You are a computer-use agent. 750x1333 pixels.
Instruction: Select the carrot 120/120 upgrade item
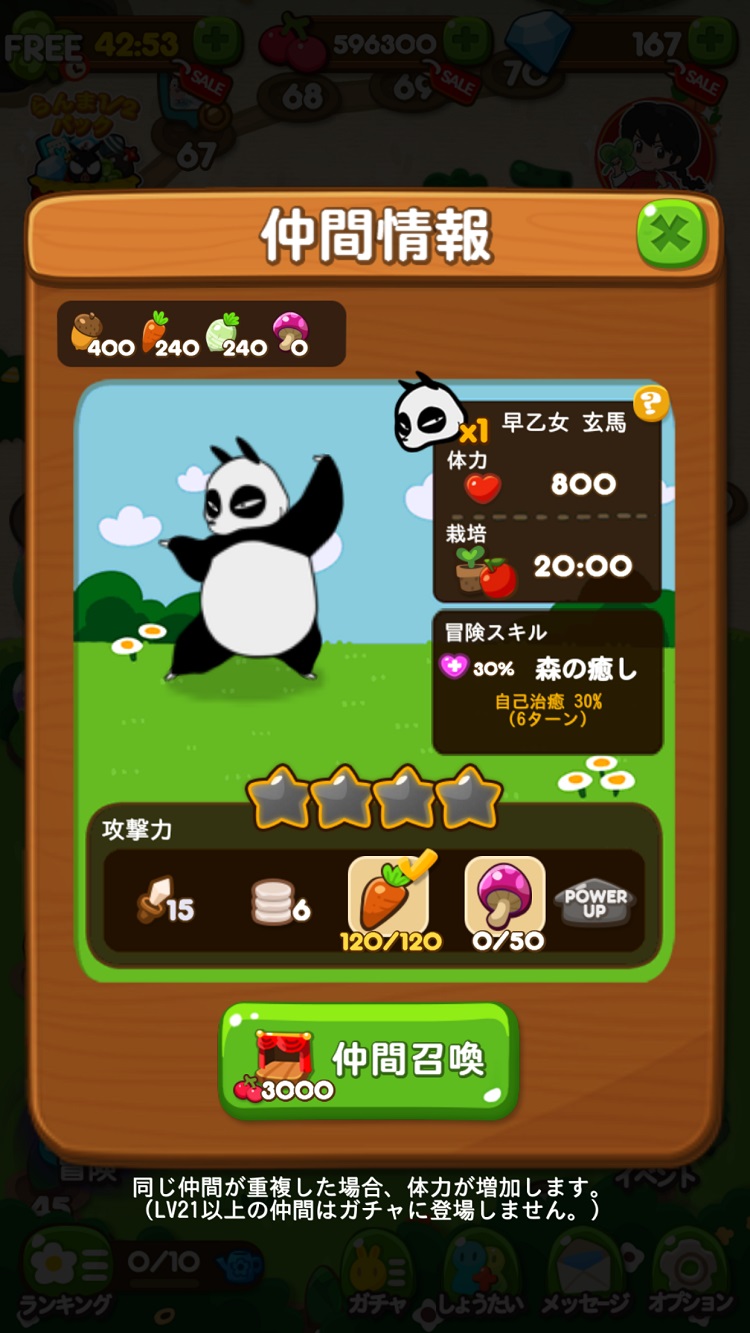click(388, 897)
